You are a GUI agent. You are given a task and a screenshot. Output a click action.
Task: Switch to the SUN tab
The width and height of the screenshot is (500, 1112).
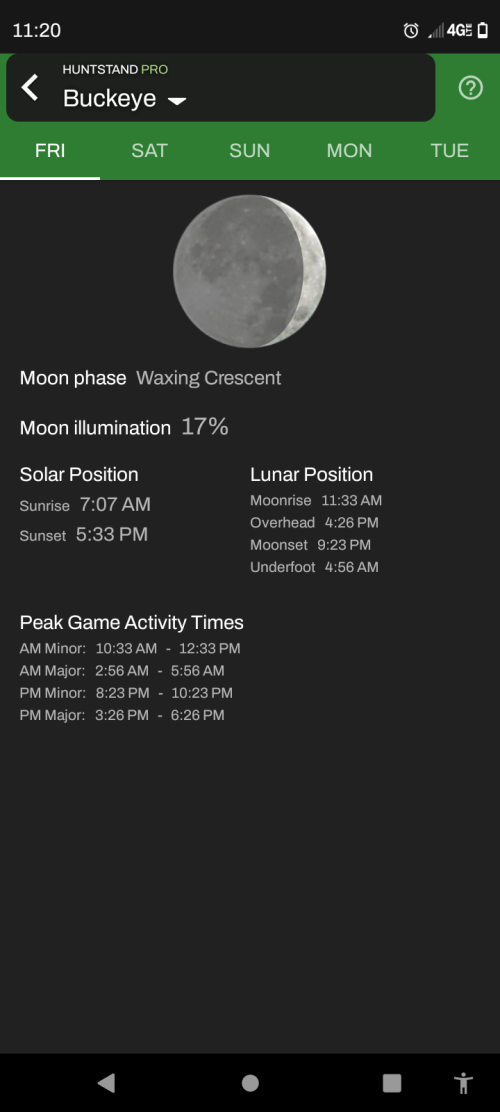pos(250,150)
